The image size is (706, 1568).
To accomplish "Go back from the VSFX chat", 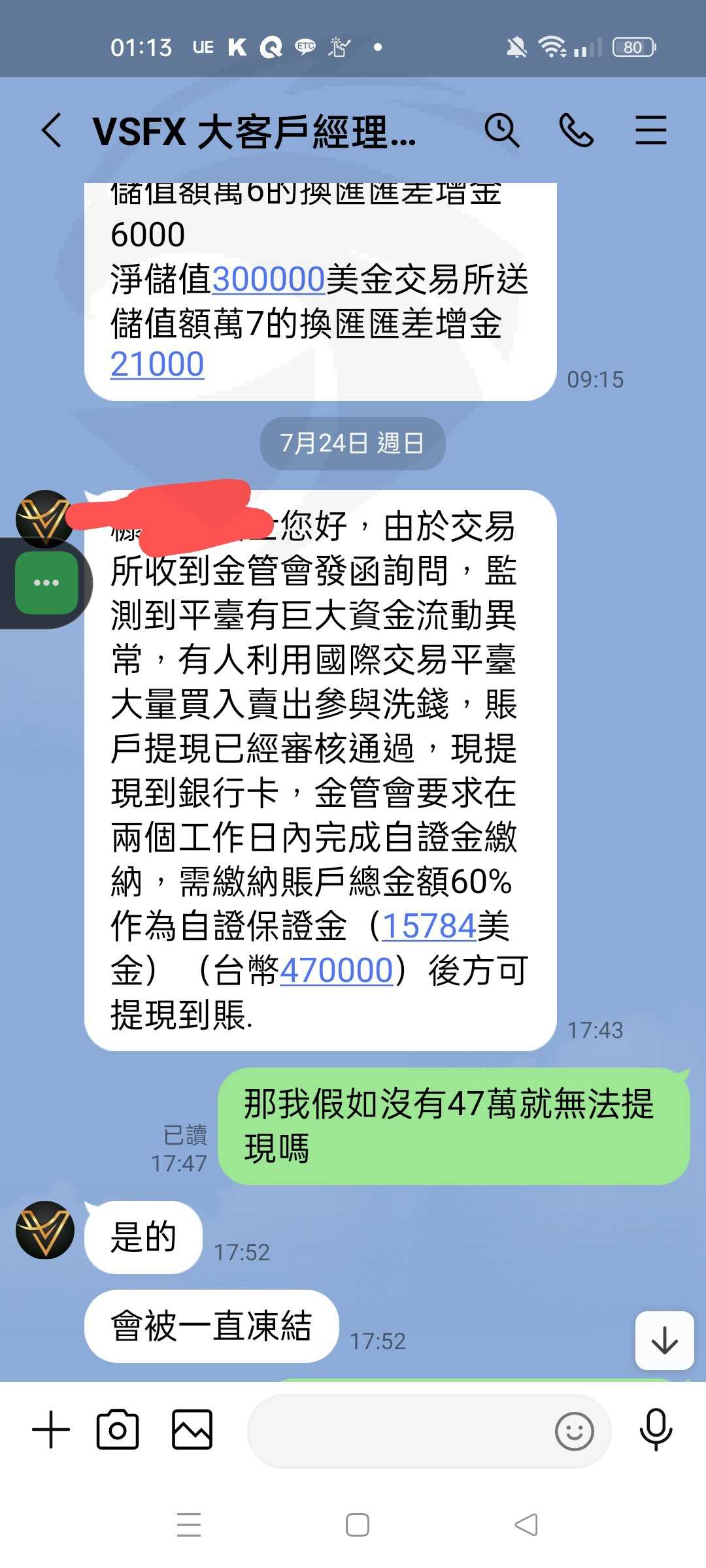I will pos(52,130).
